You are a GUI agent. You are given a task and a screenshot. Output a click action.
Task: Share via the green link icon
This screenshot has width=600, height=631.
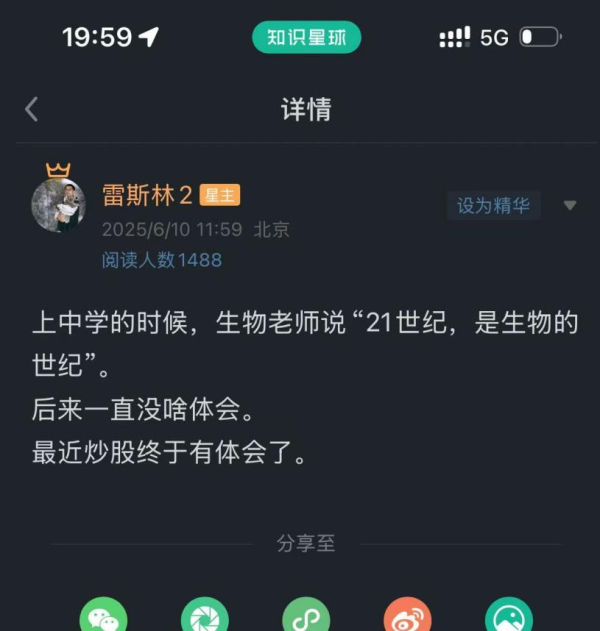coord(306,616)
